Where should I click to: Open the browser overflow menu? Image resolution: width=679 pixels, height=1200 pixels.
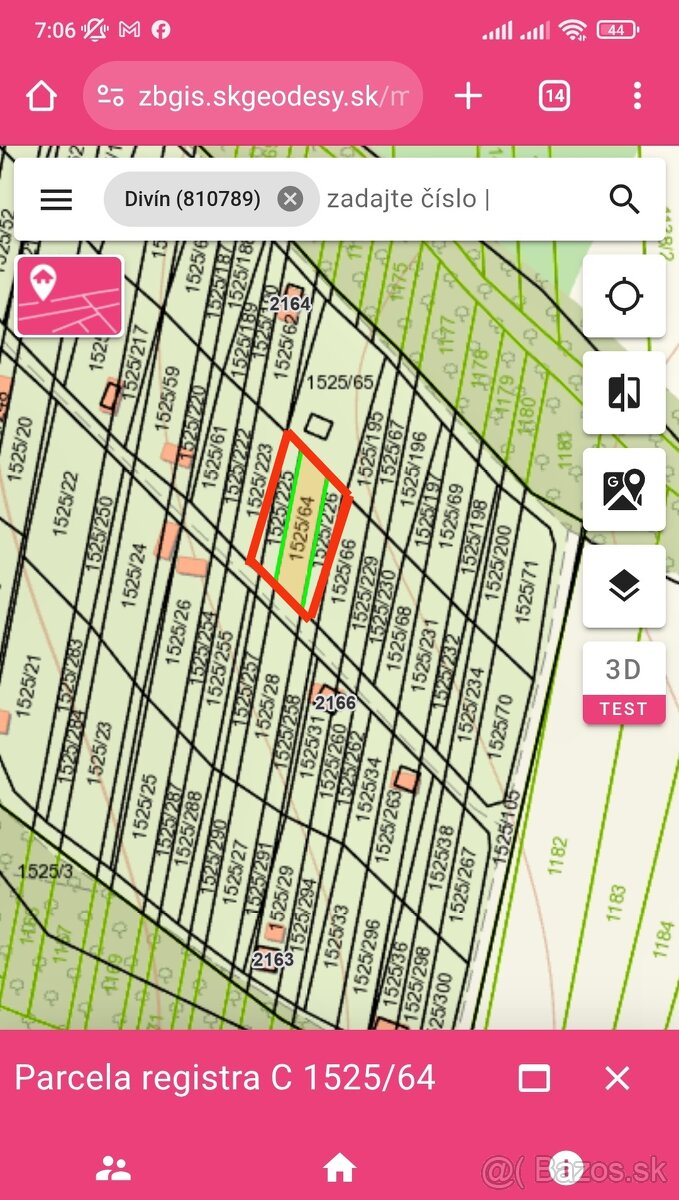click(637, 96)
